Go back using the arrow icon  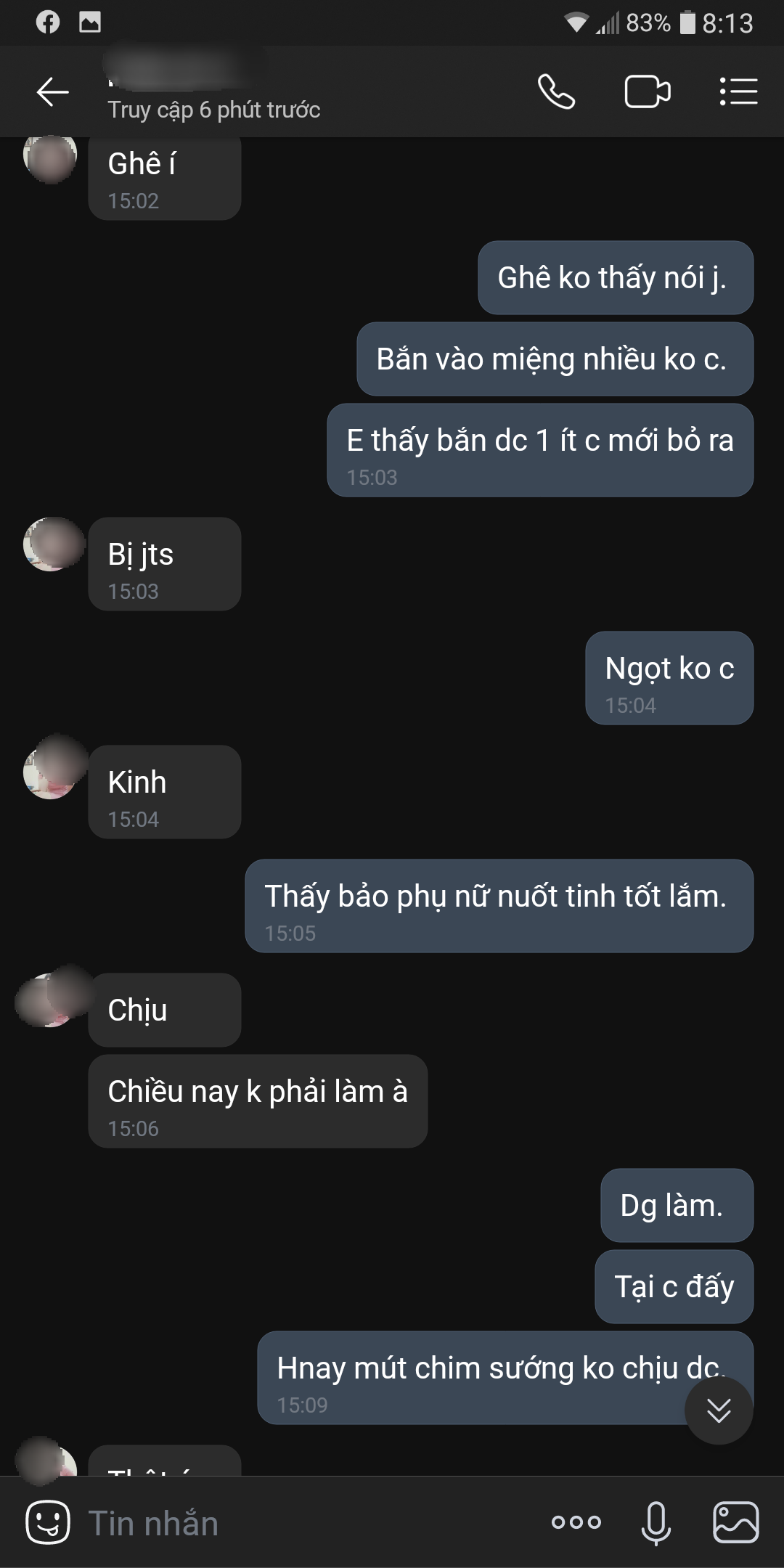point(52,92)
